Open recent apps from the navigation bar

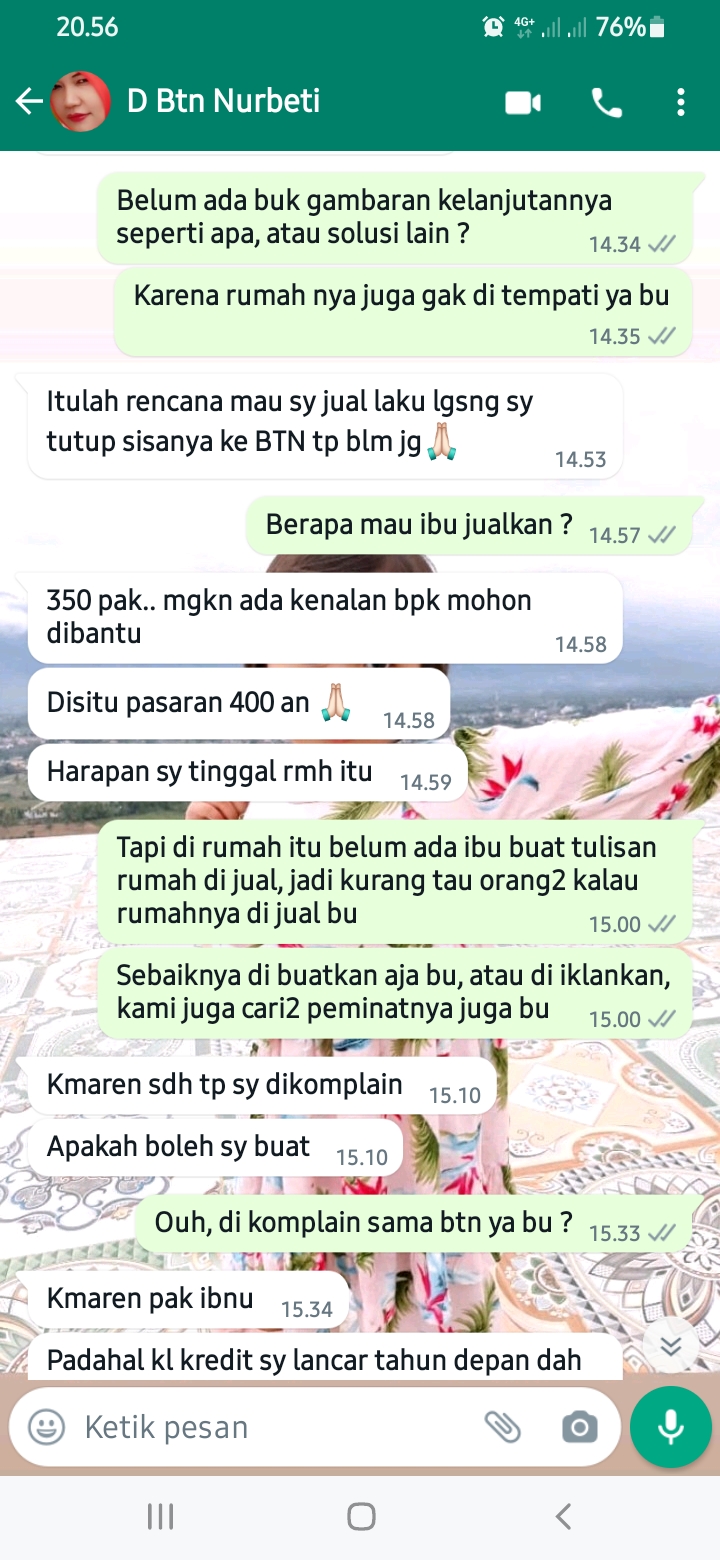160,1516
